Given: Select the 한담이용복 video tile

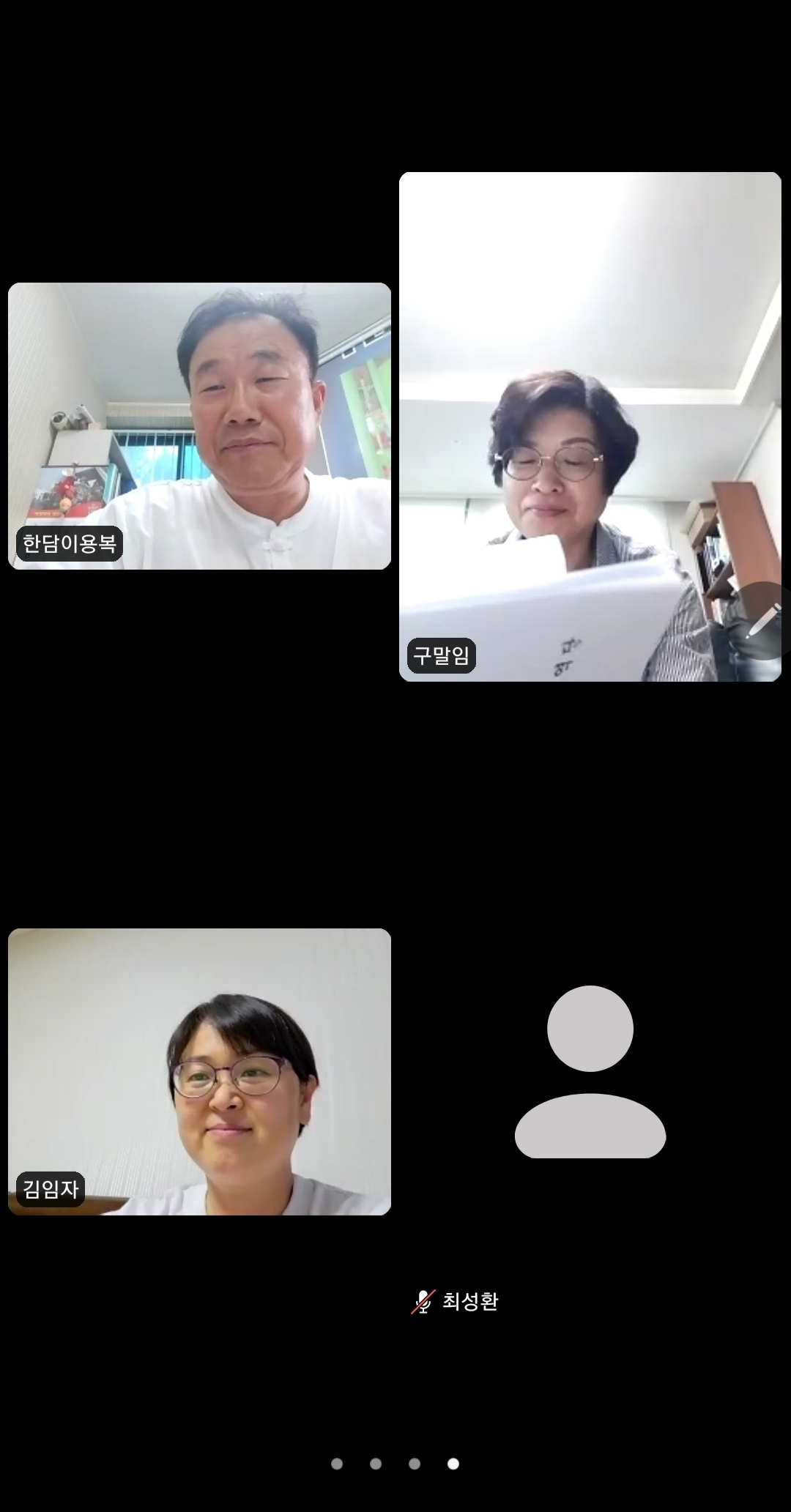Looking at the screenshot, I should coord(199,425).
